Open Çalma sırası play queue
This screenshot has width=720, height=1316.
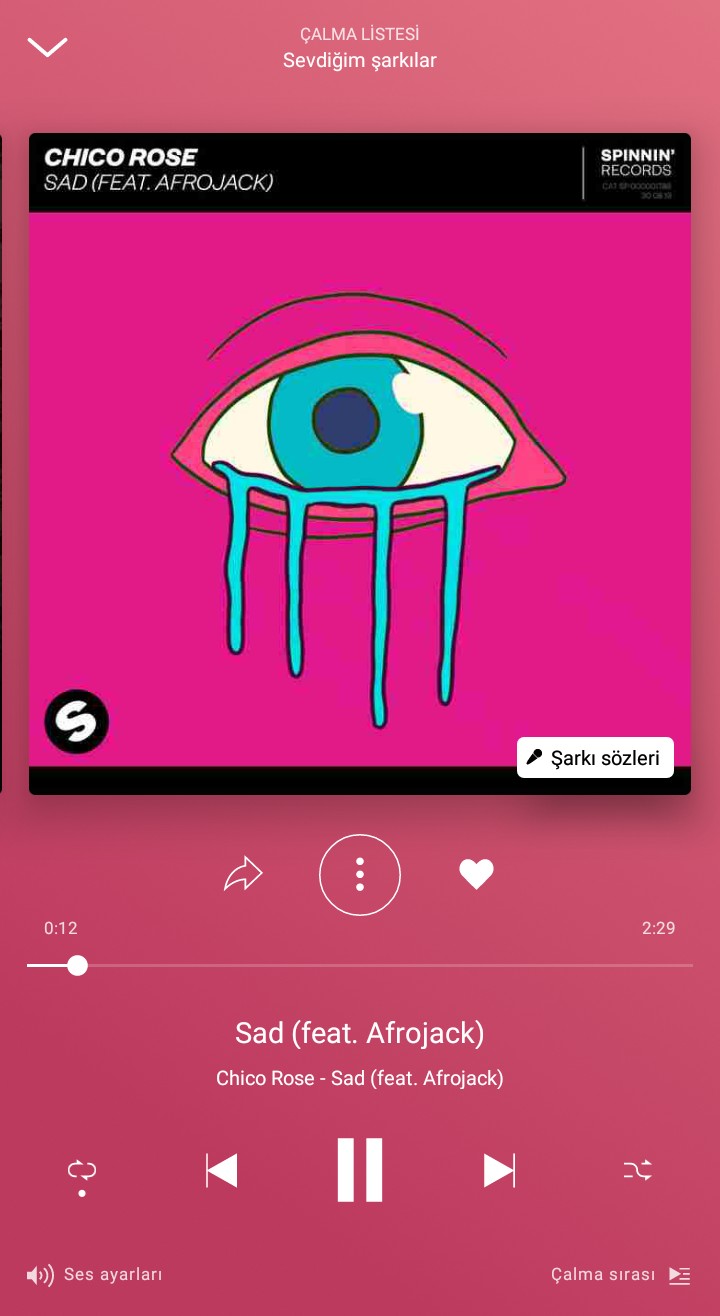pos(621,1275)
